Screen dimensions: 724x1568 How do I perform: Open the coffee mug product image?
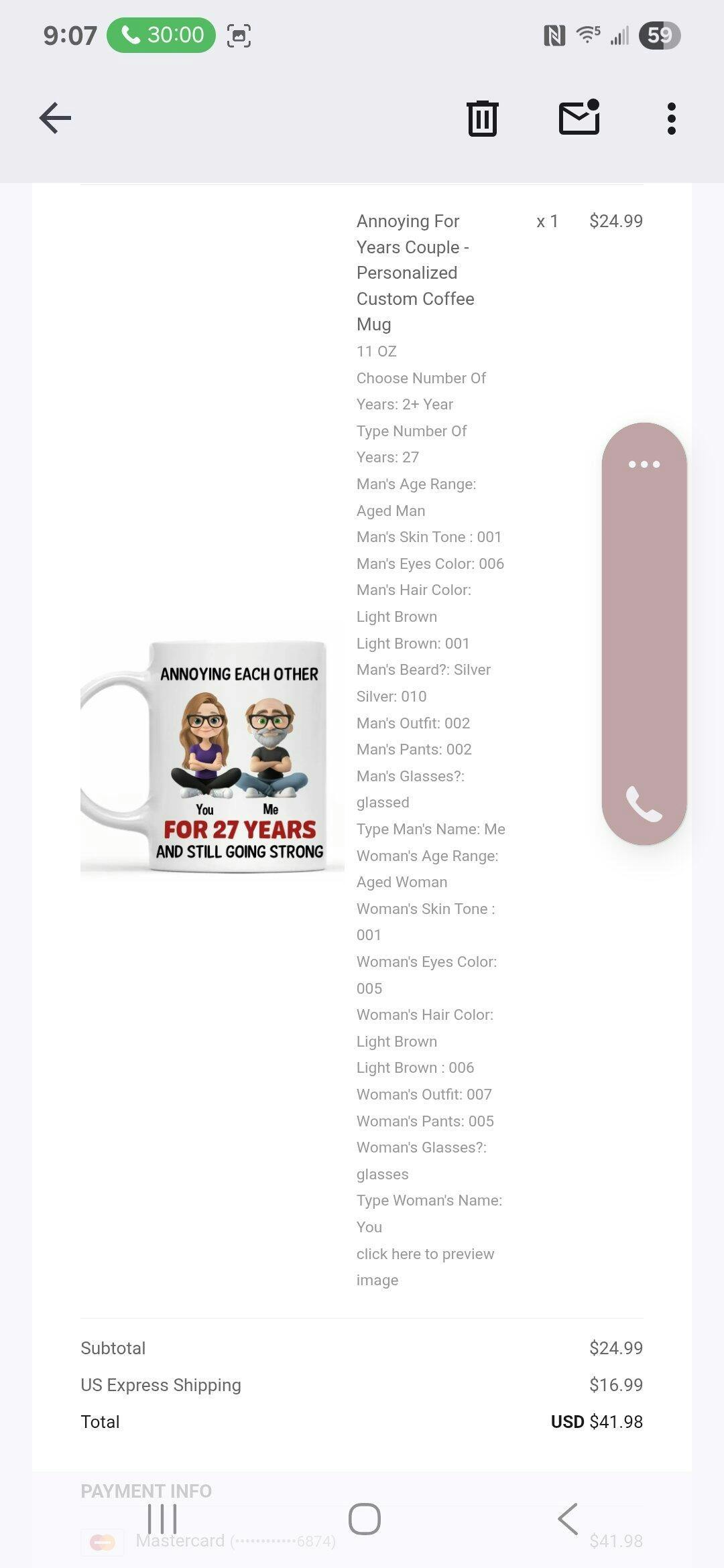point(213,750)
